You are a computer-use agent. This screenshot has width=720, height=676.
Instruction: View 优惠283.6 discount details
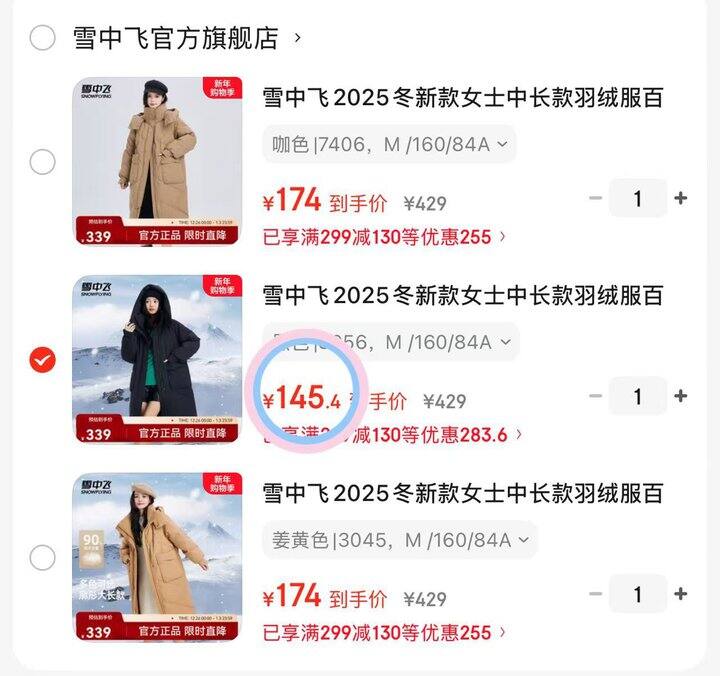tap(393, 435)
